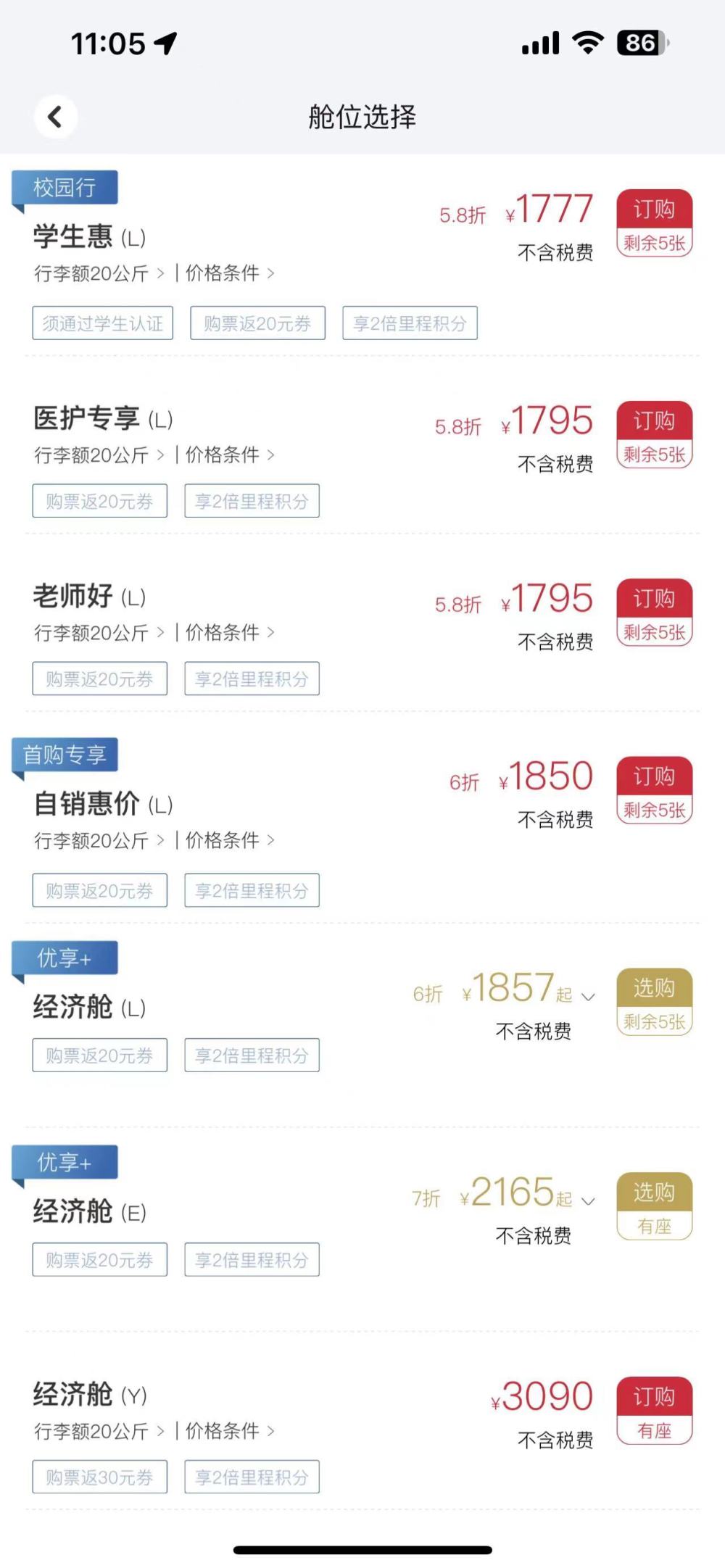
Task: View 价格条件 for 经济舱 (Y)
Action: pyautogui.click(x=230, y=1431)
